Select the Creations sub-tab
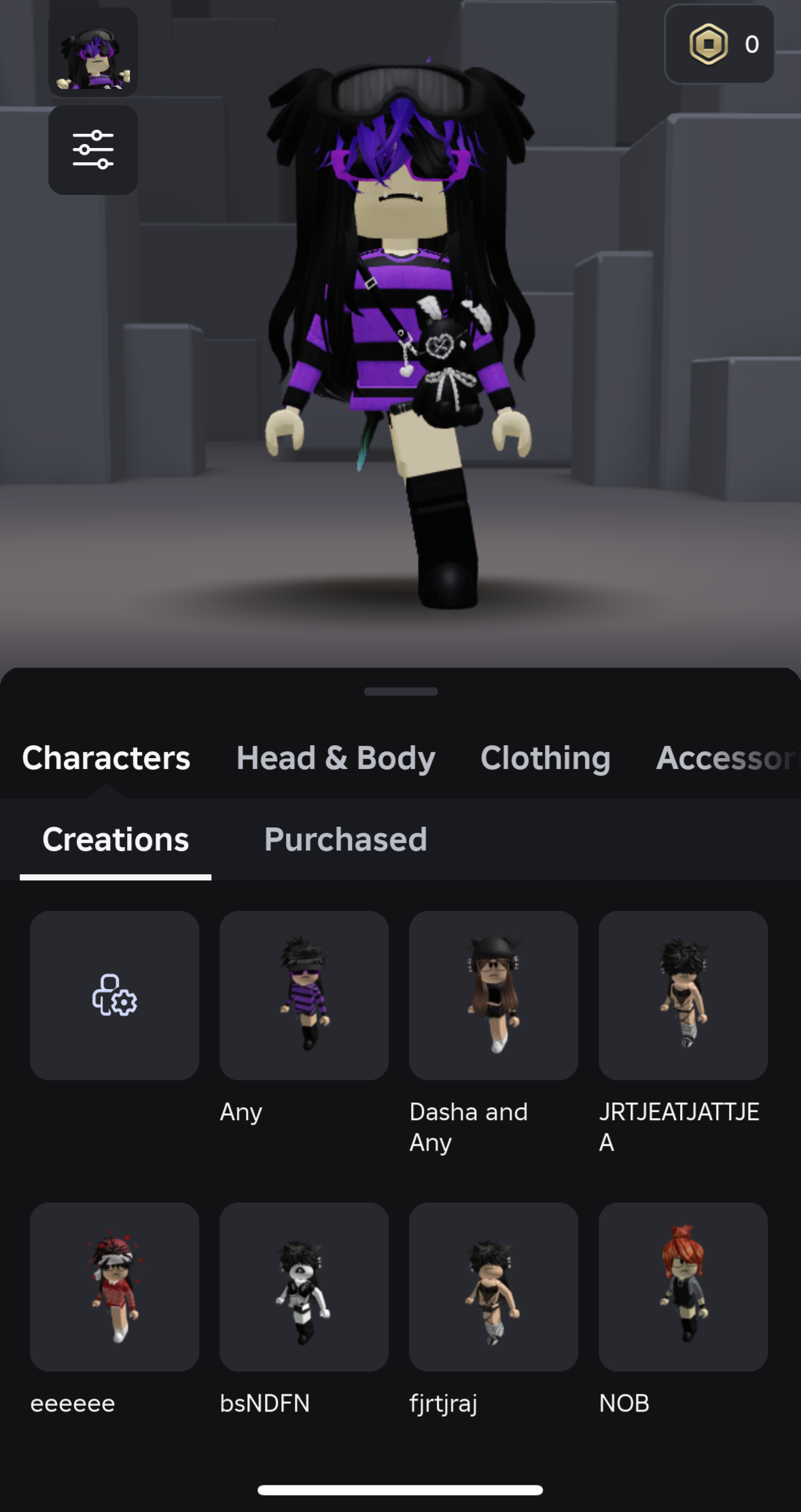 115,840
